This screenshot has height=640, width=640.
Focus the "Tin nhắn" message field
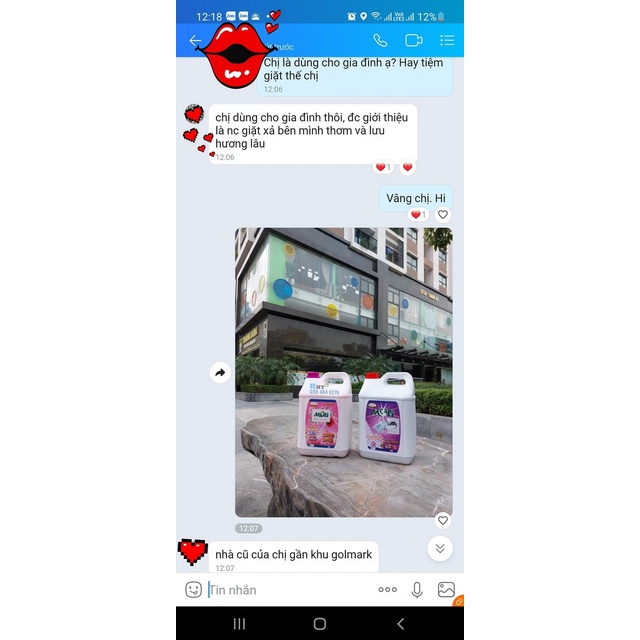pyautogui.click(x=290, y=590)
